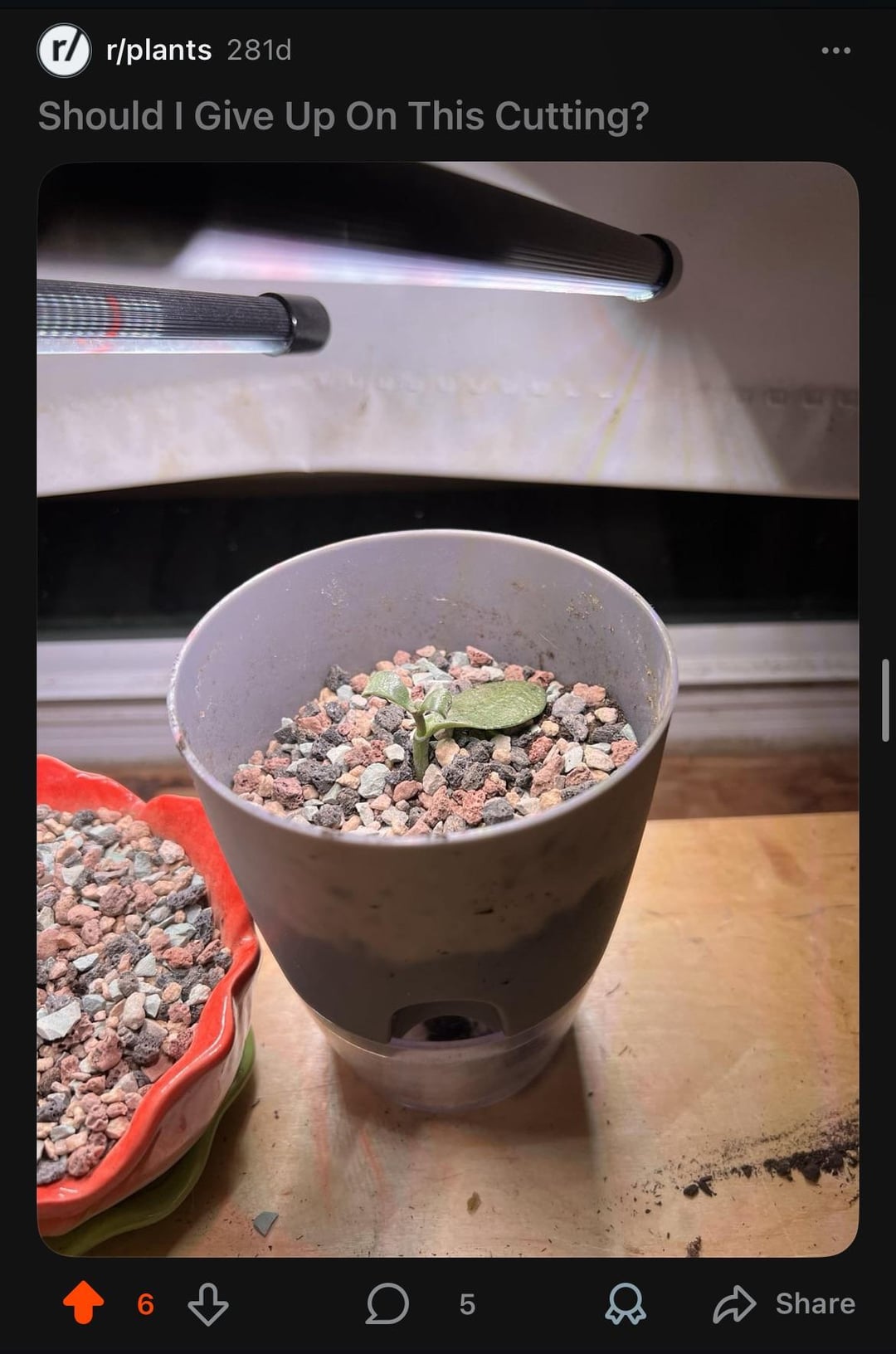Remove the upvote on this post
Viewport: 896px width, 1354px height.
(84, 1303)
